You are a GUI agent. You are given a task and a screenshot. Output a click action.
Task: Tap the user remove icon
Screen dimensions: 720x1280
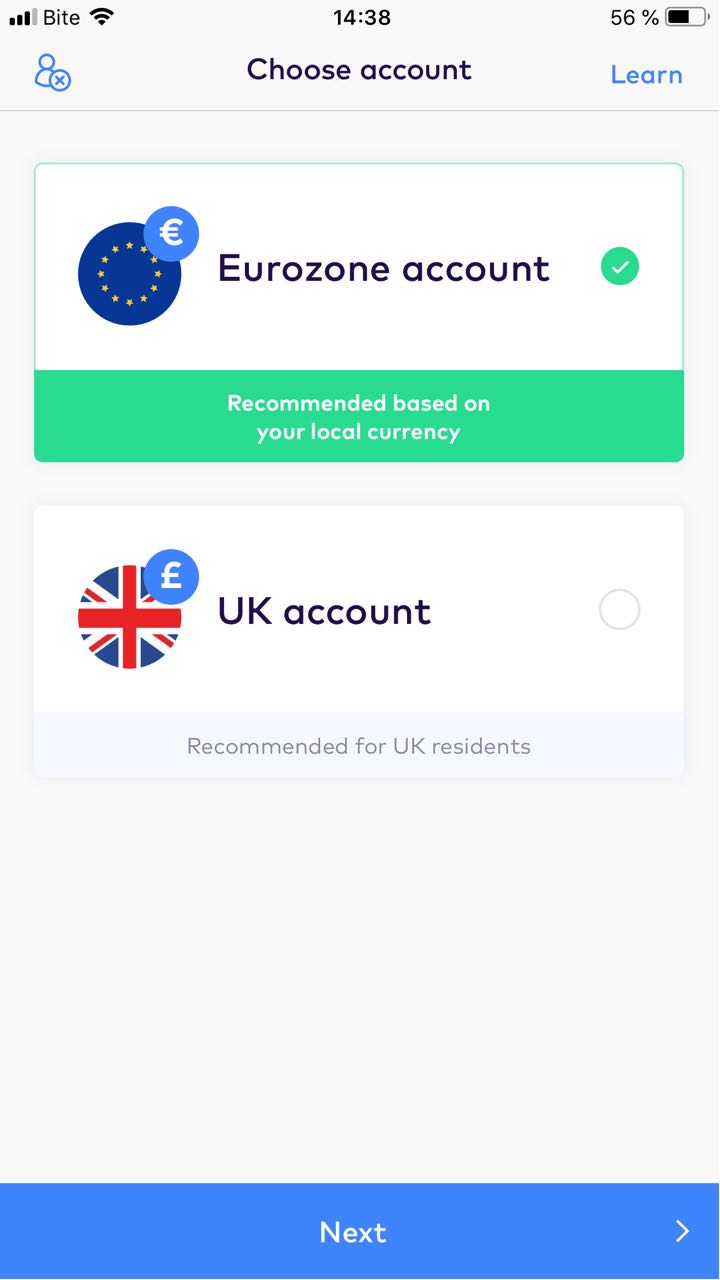point(52,73)
